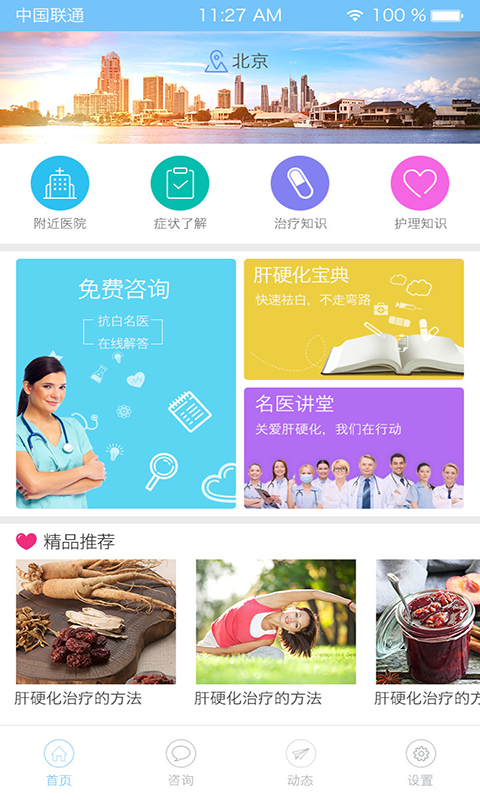
Task: Switch to the 咨询 tab
Action: tap(181, 763)
